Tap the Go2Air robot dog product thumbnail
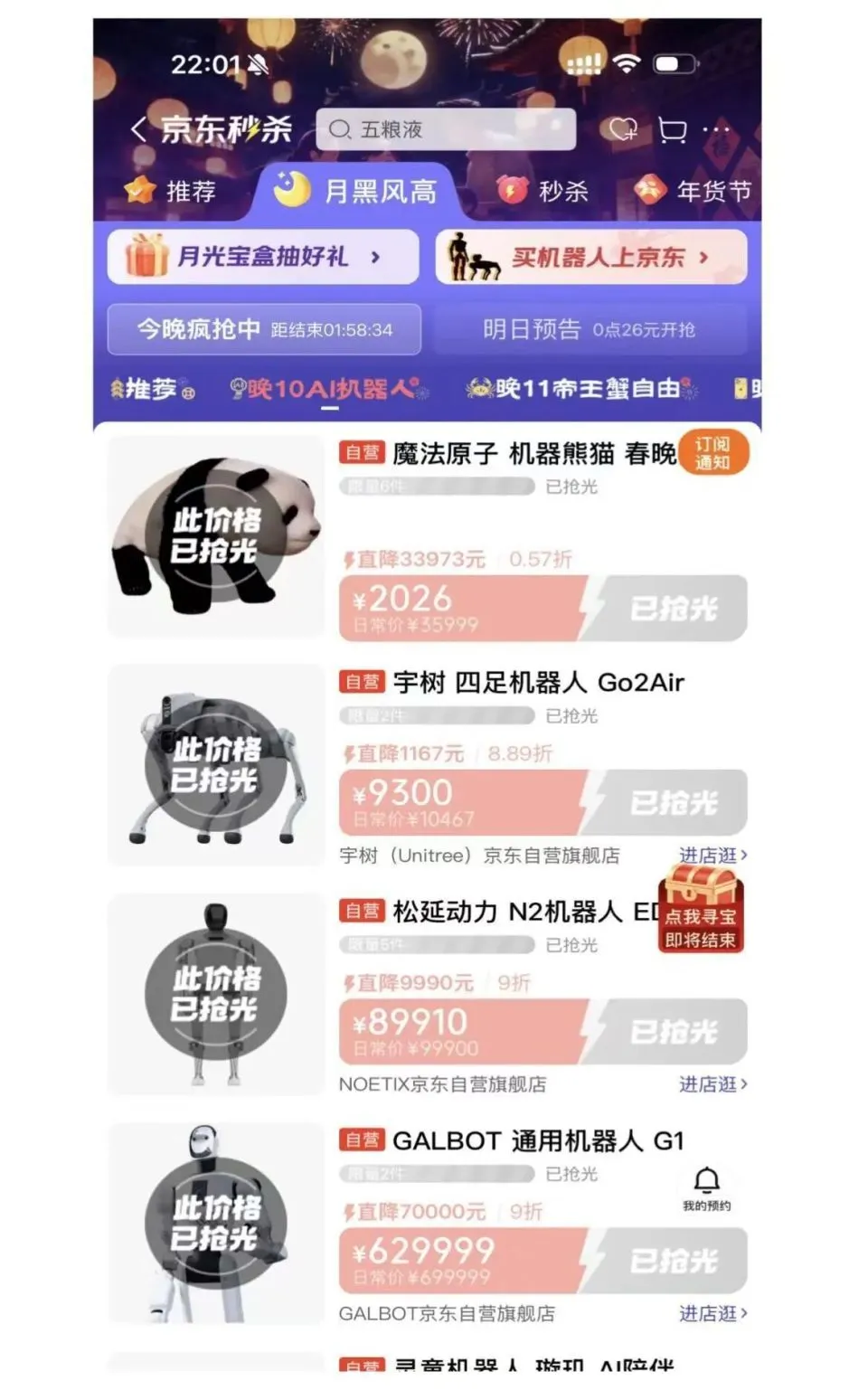 pyautogui.click(x=214, y=764)
